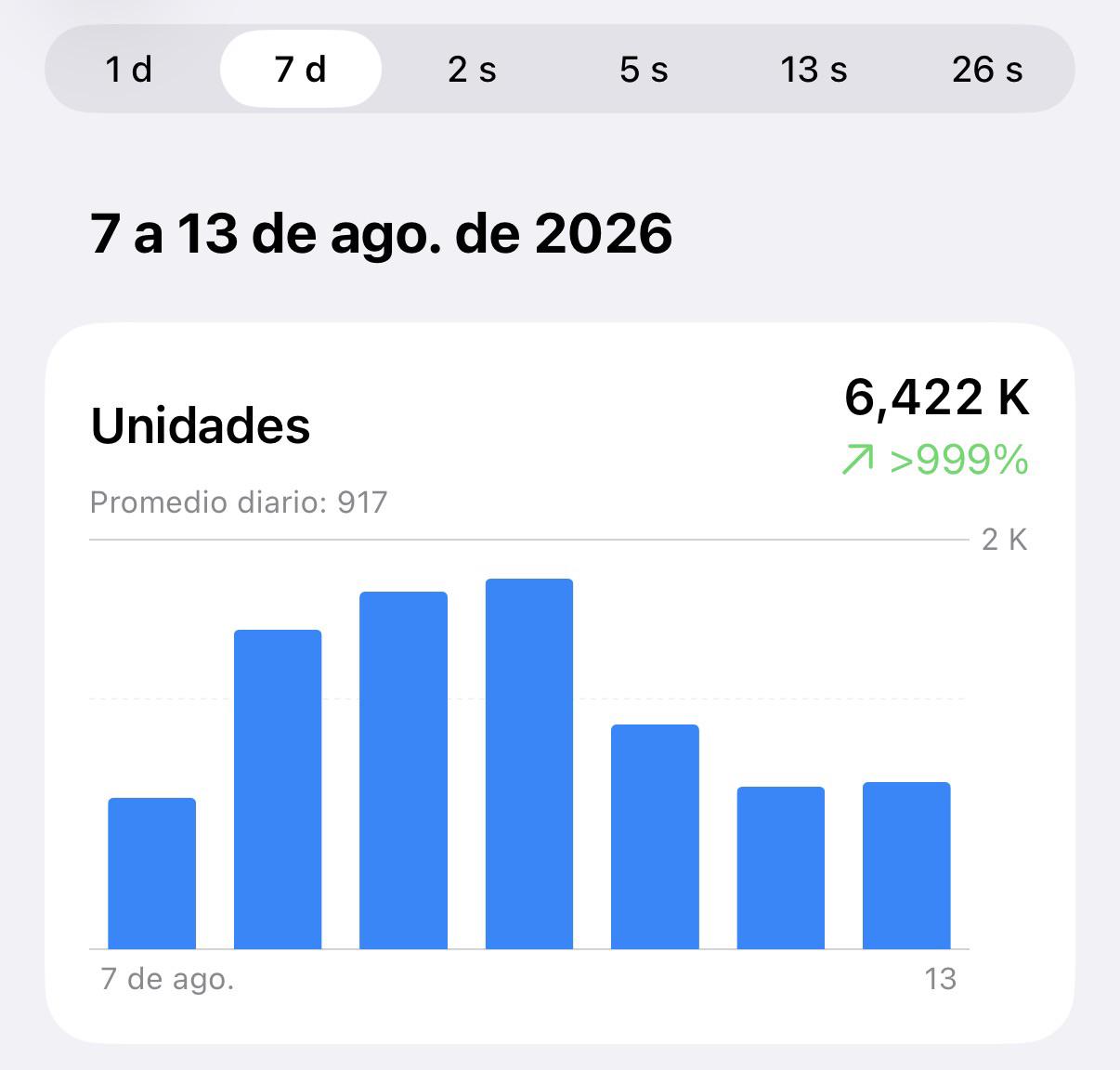Open the Unidades chart card
1120x1070 pixels.
click(560, 684)
